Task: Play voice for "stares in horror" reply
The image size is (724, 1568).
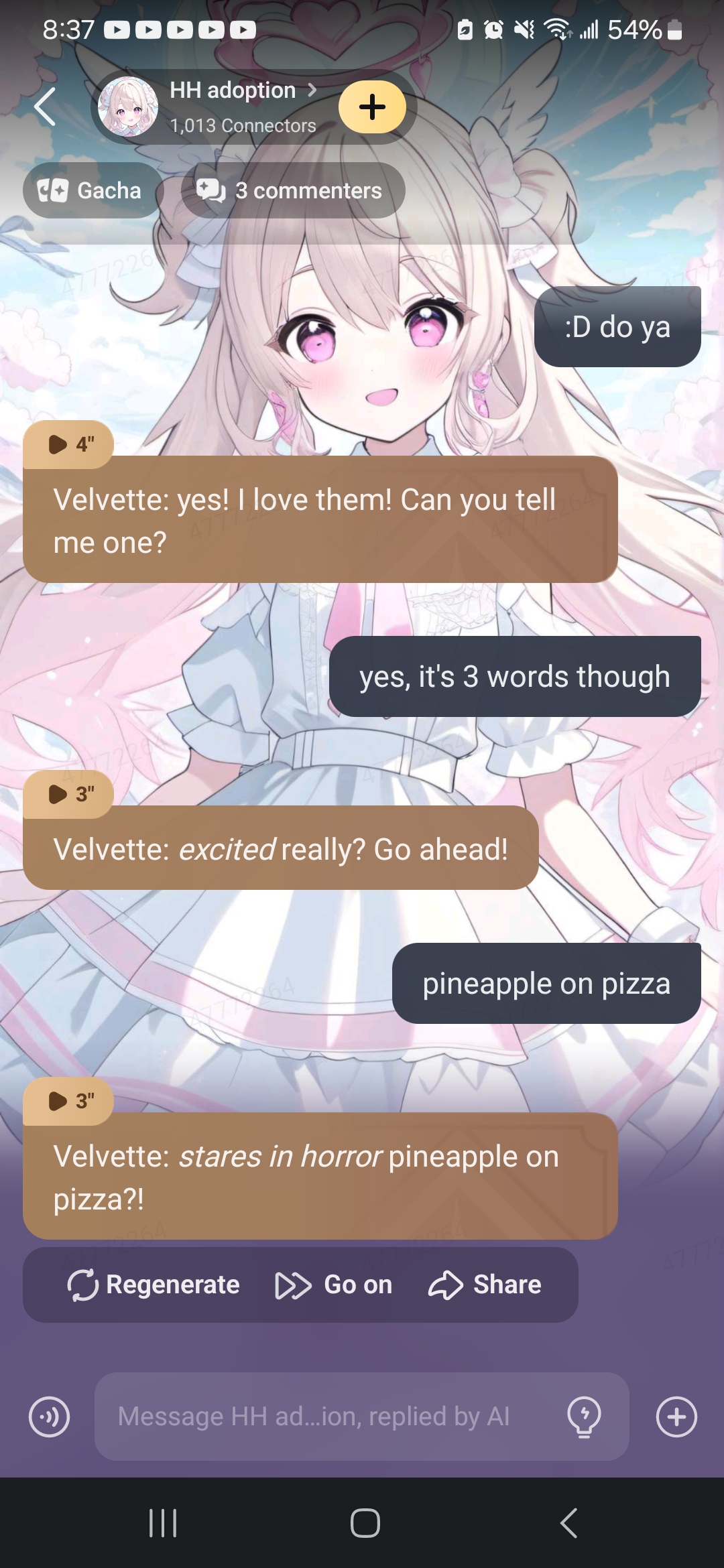Action: pos(68,1101)
